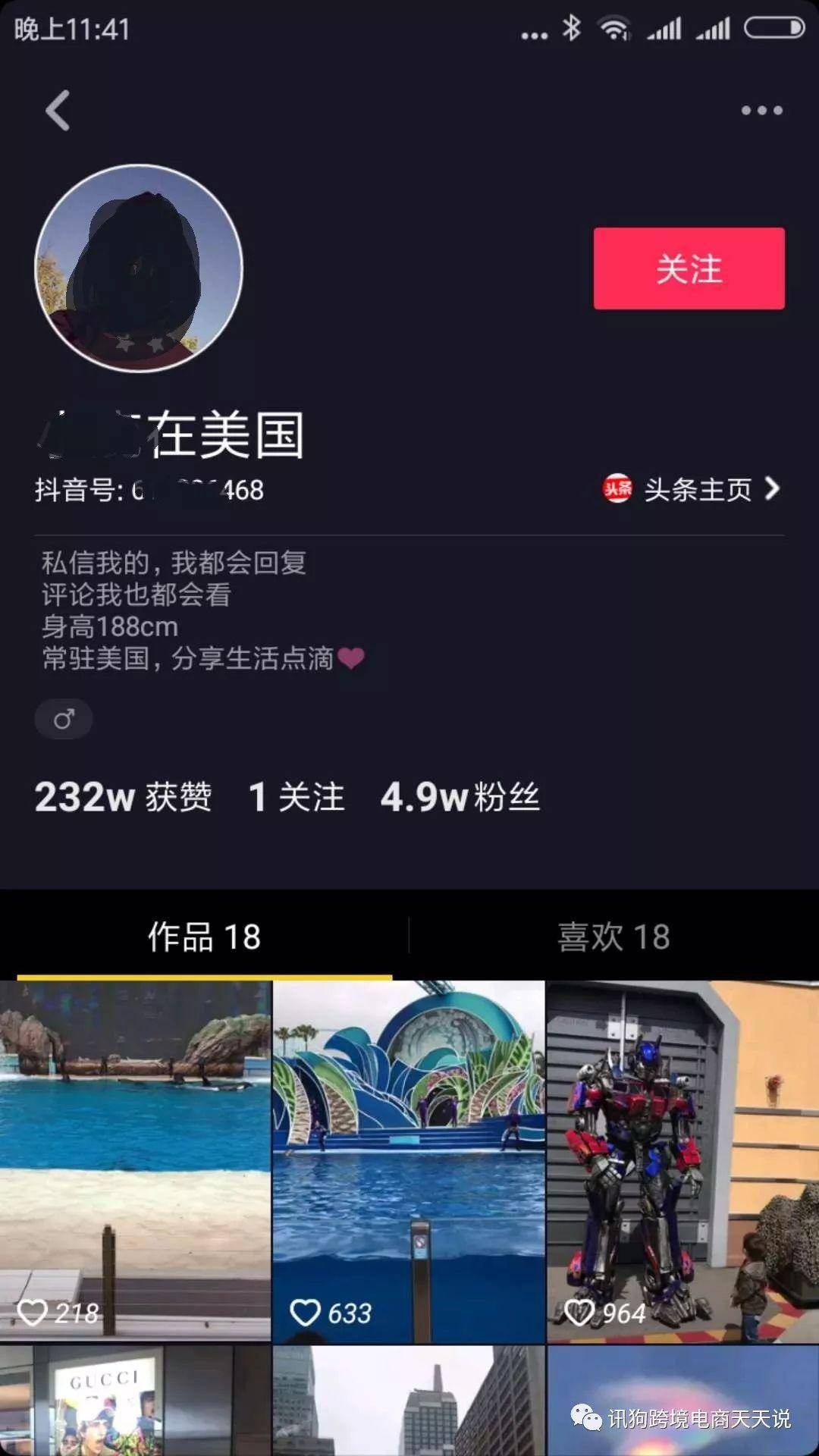Switch to the 作品 18 tab

(x=204, y=937)
